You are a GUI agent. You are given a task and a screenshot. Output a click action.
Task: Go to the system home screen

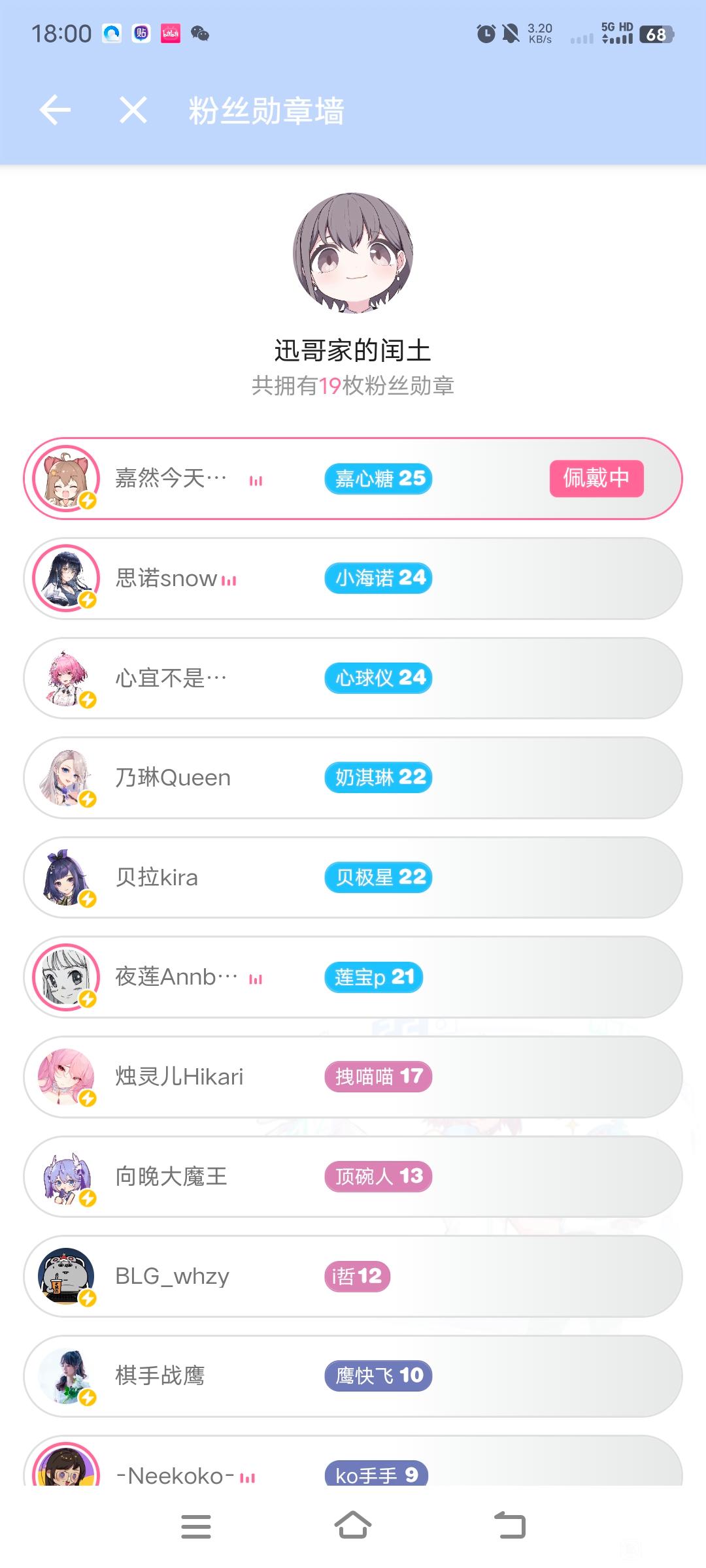353,1526
